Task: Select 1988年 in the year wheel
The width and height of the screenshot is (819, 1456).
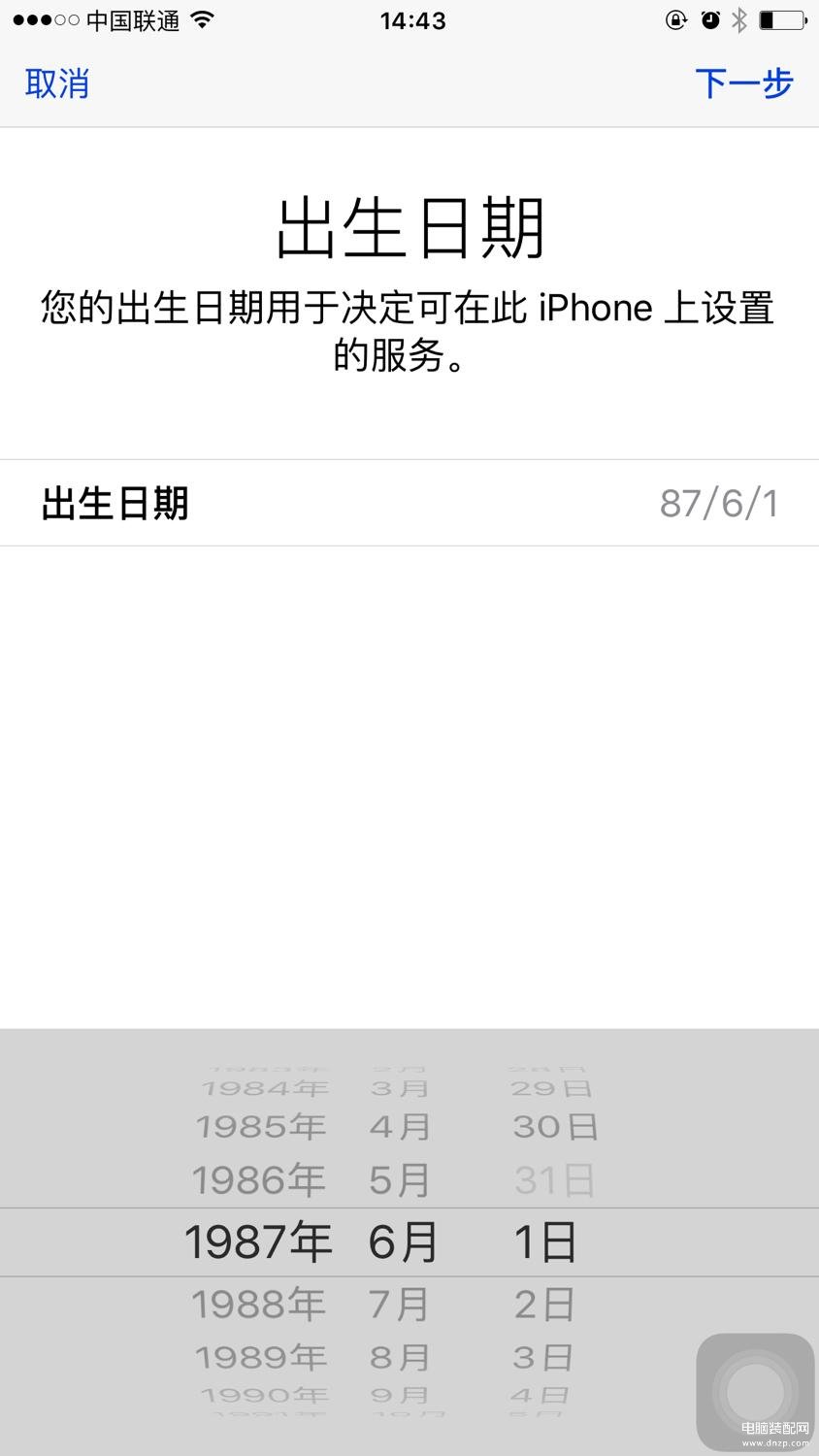Action: click(259, 1304)
